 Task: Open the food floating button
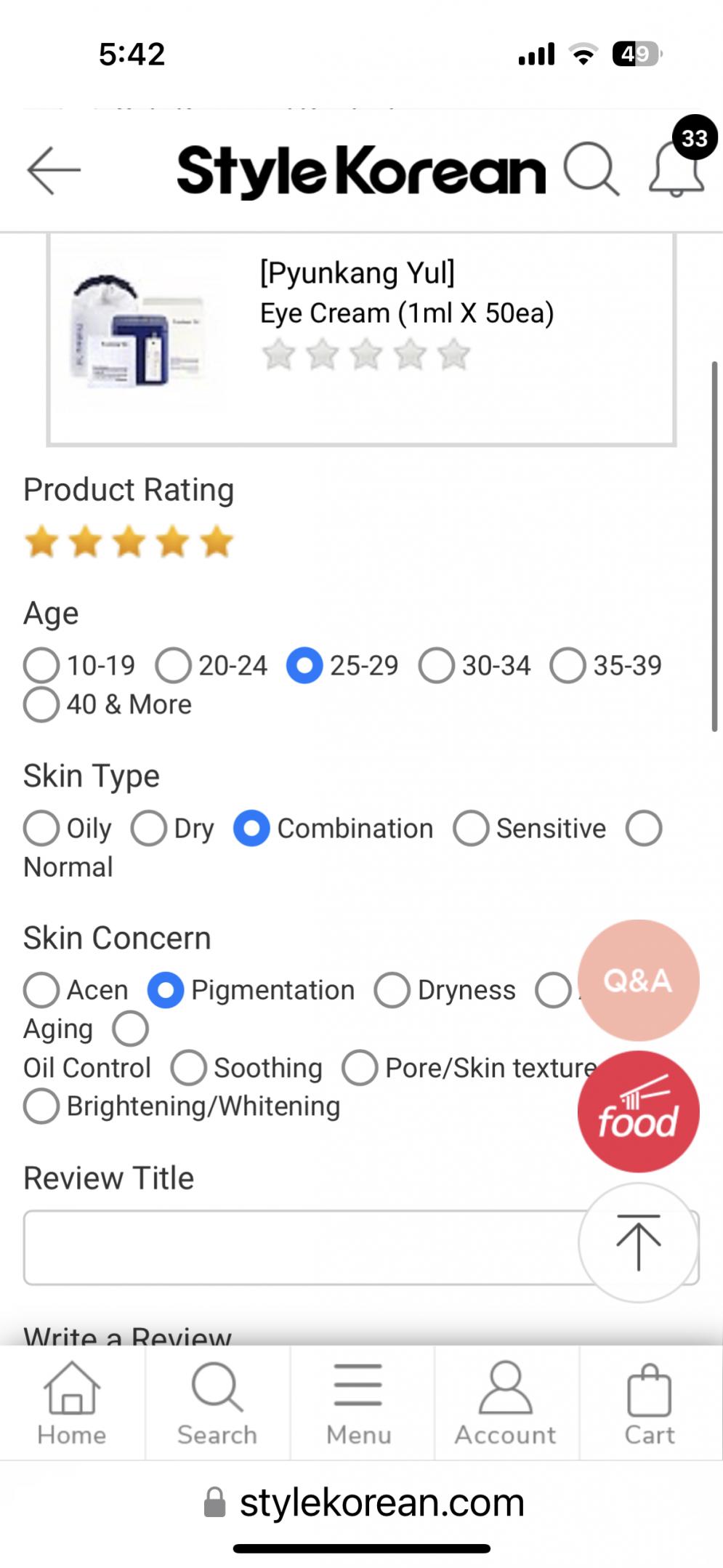[x=638, y=1111]
